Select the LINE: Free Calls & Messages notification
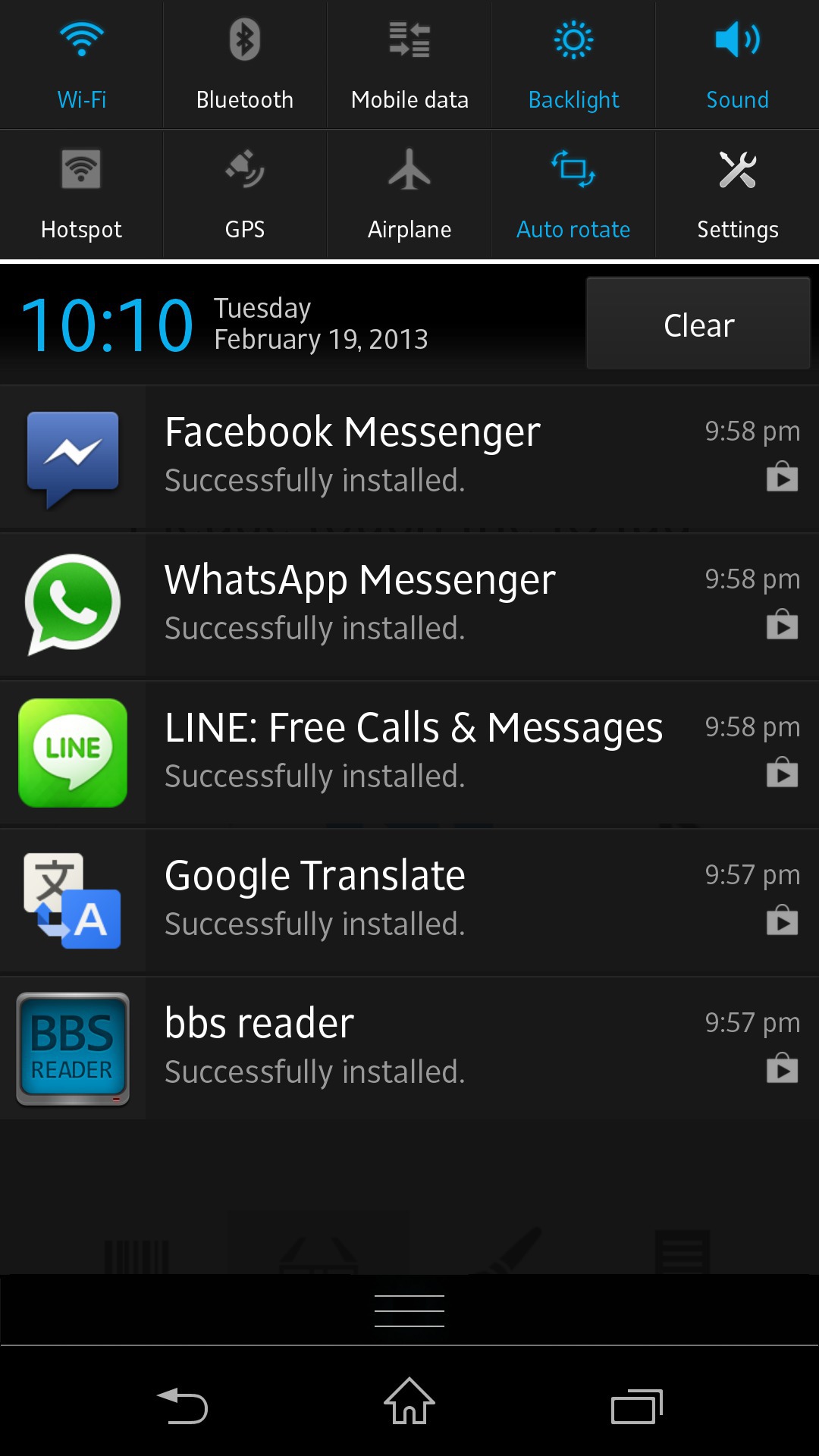 pos(409,753)
